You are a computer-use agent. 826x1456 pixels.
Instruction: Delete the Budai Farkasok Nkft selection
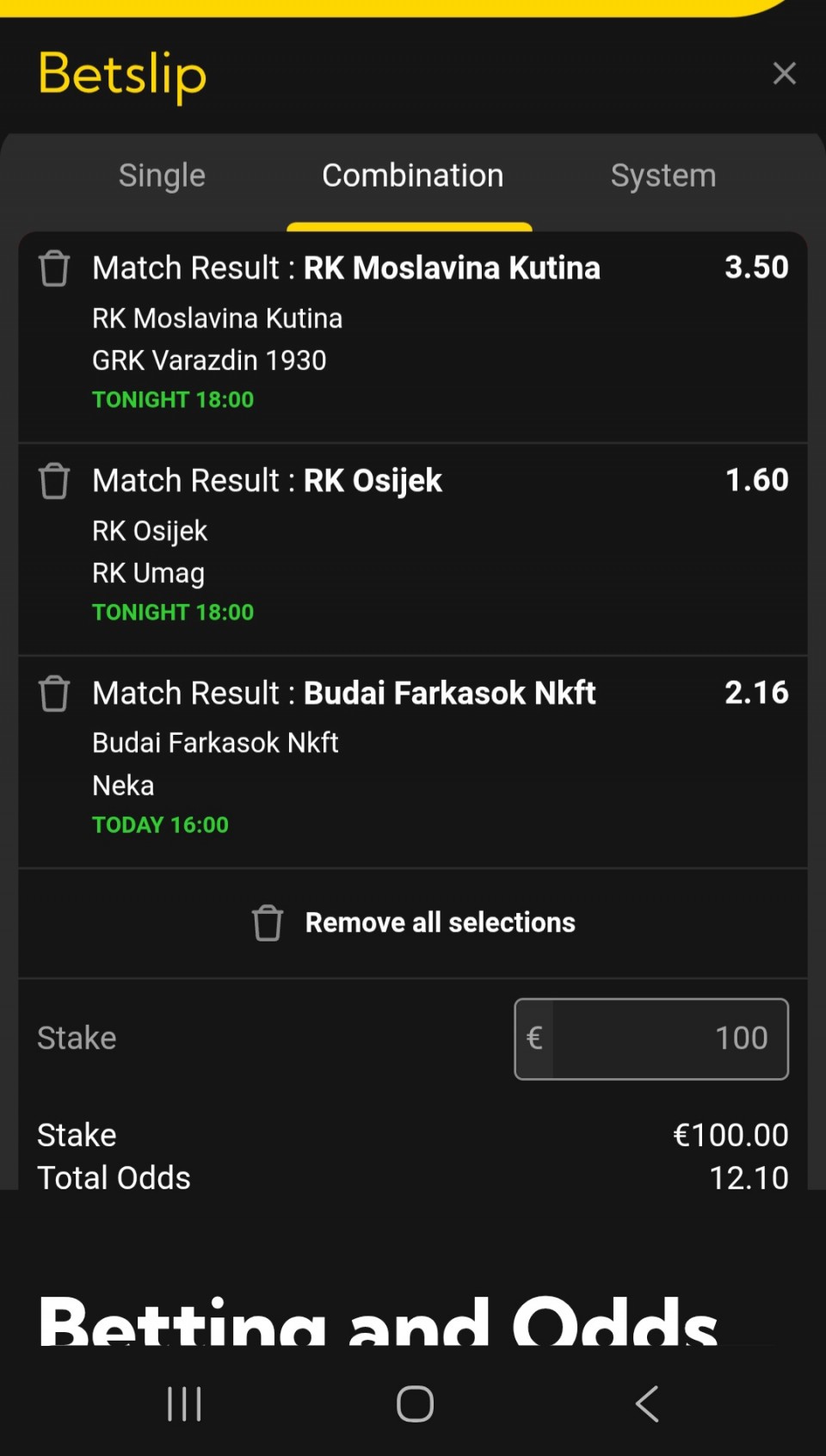click(54, 694)
